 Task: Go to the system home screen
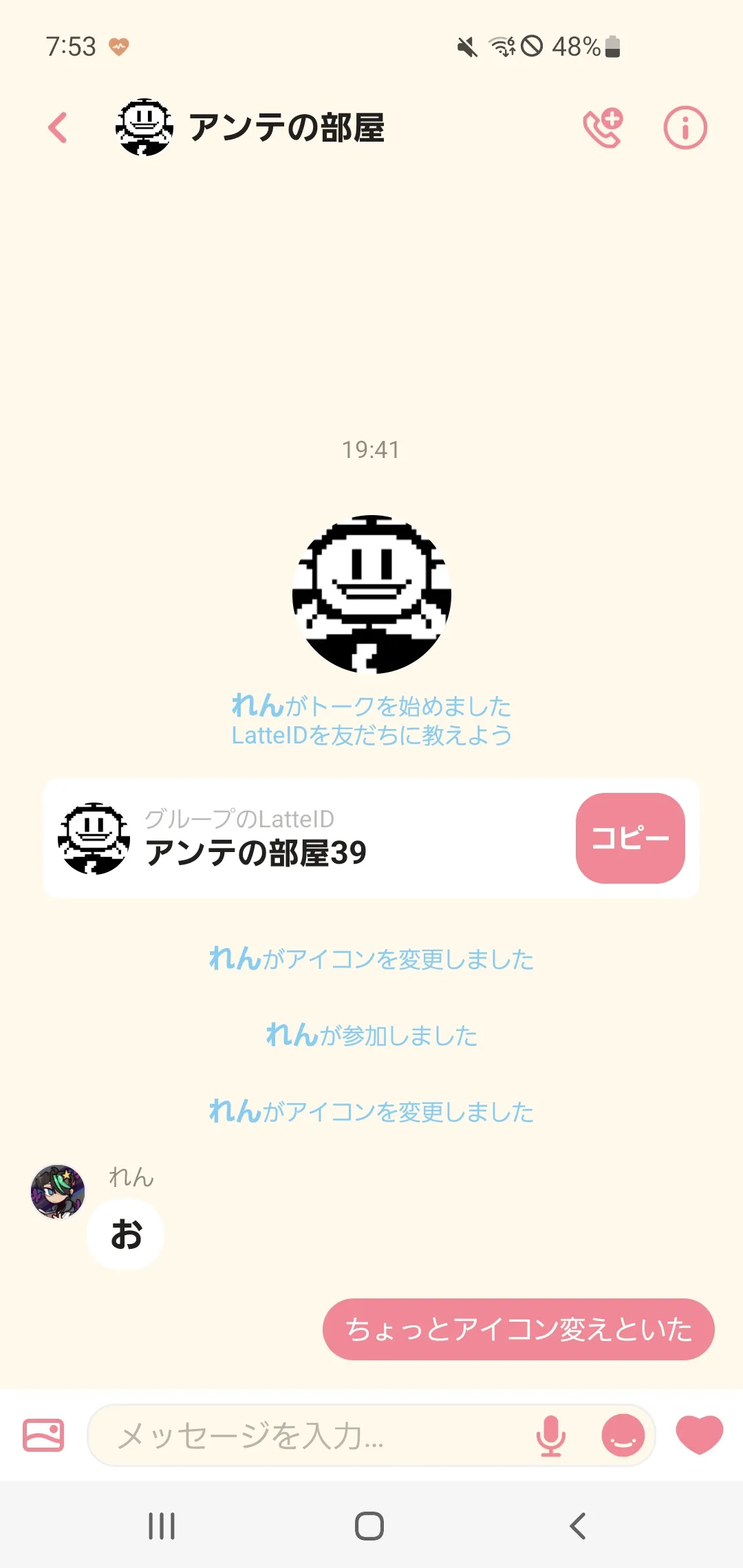click(369, 1526)
